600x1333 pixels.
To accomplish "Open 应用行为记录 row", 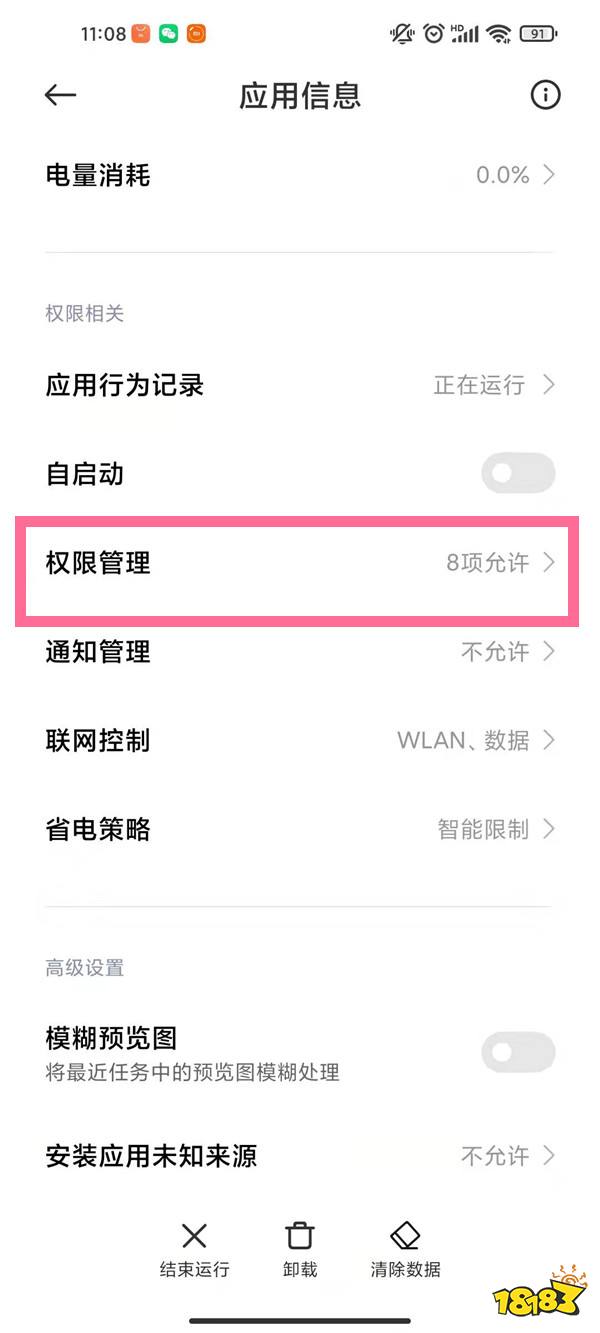I will (300, 385).
